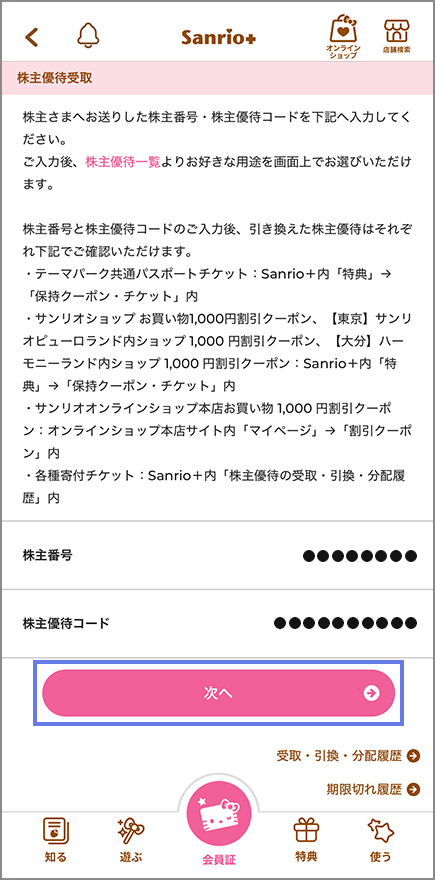435x880 pixels.
Task: Open the notifications bell
Action: click(x=88, y=36)
